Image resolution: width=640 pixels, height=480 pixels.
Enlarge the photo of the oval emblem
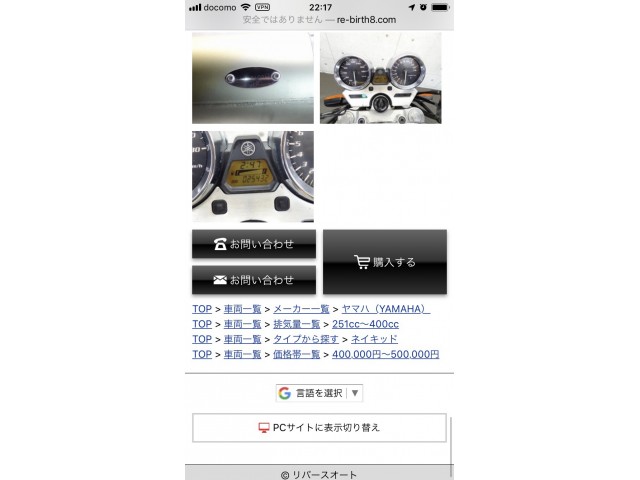(x=253, y=78)
